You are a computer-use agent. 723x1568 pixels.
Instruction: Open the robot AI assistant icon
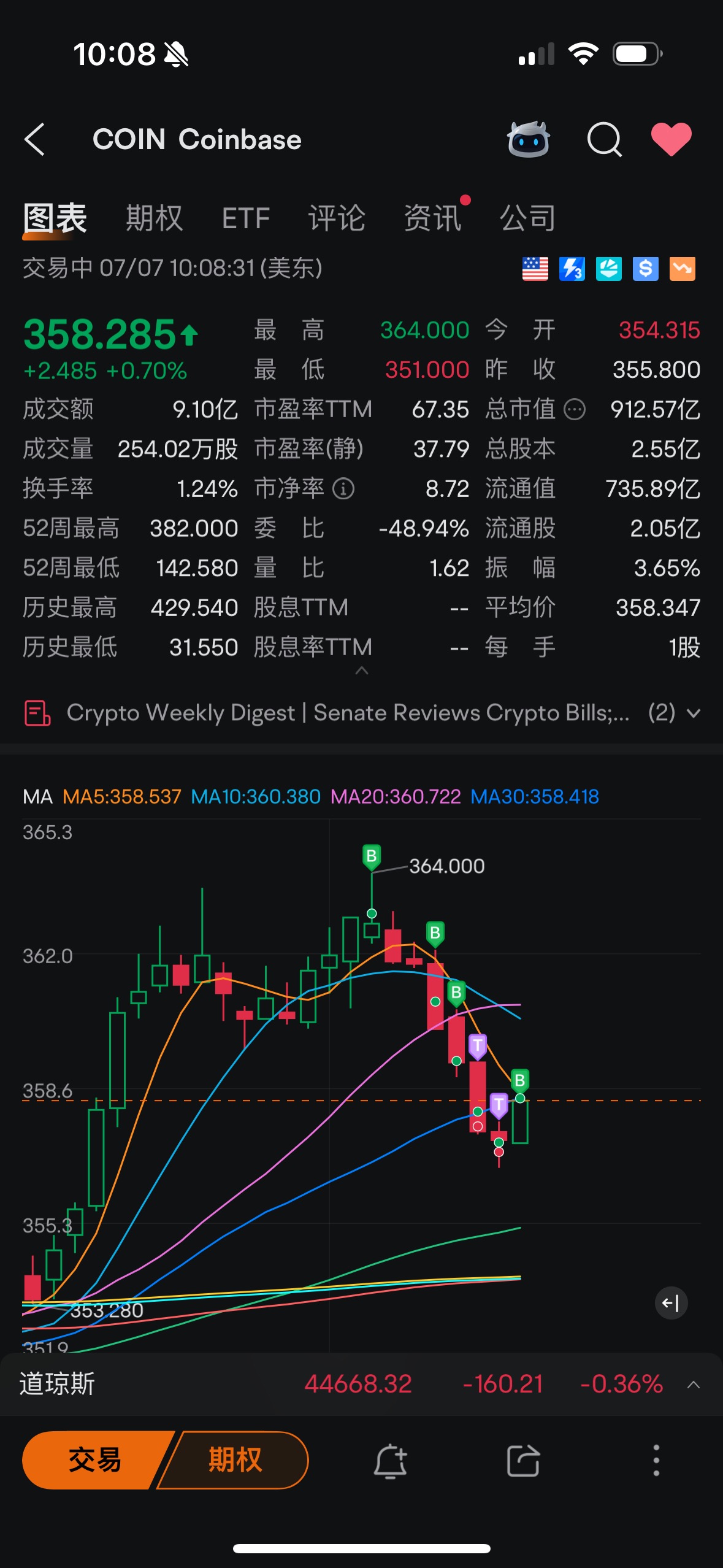[528, 139]
